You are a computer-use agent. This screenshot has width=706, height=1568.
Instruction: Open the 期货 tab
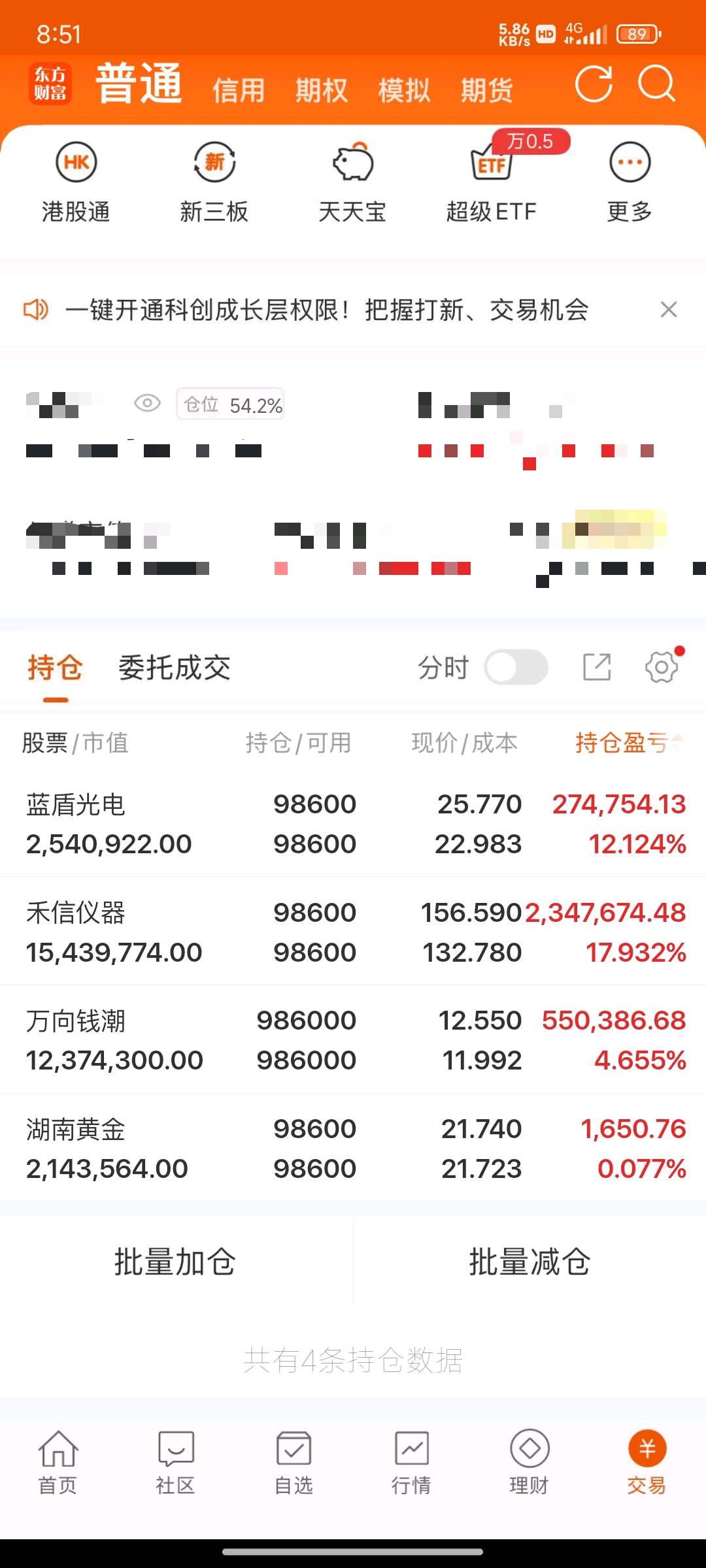pyautogui.click(x=487, y=90)
